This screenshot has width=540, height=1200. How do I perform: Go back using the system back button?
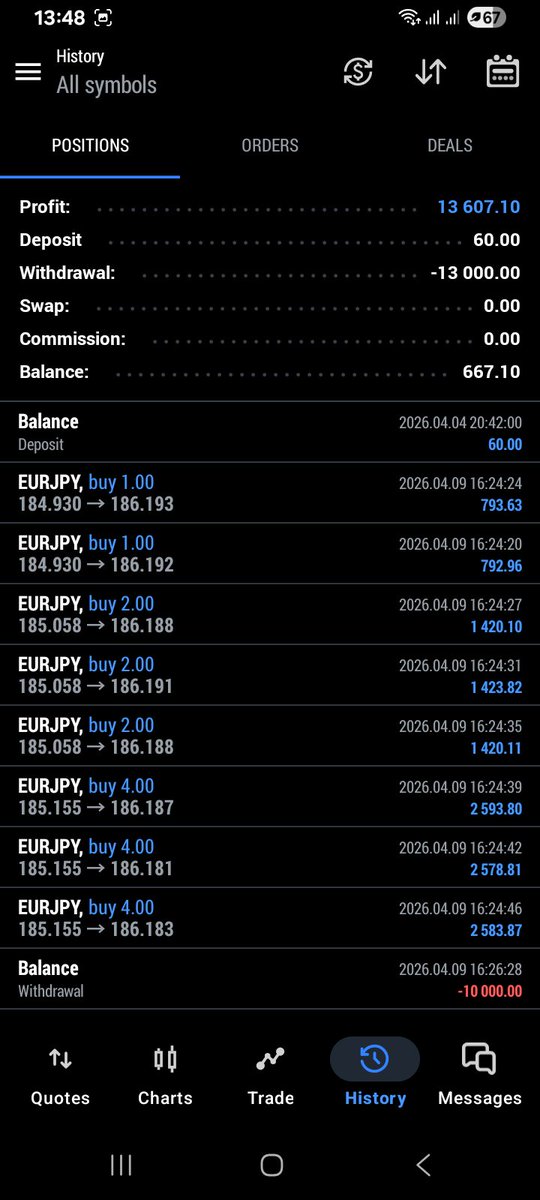[x=423, y=1164]
